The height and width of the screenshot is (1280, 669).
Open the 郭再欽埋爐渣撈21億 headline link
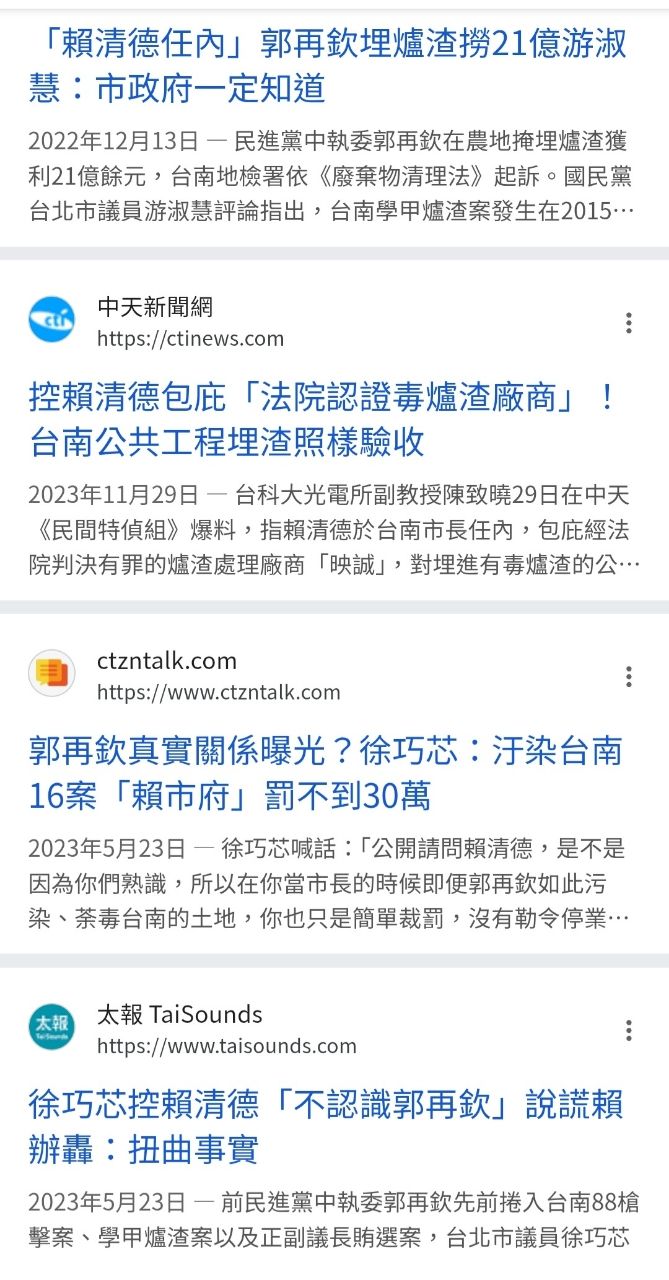pos(328,66)
